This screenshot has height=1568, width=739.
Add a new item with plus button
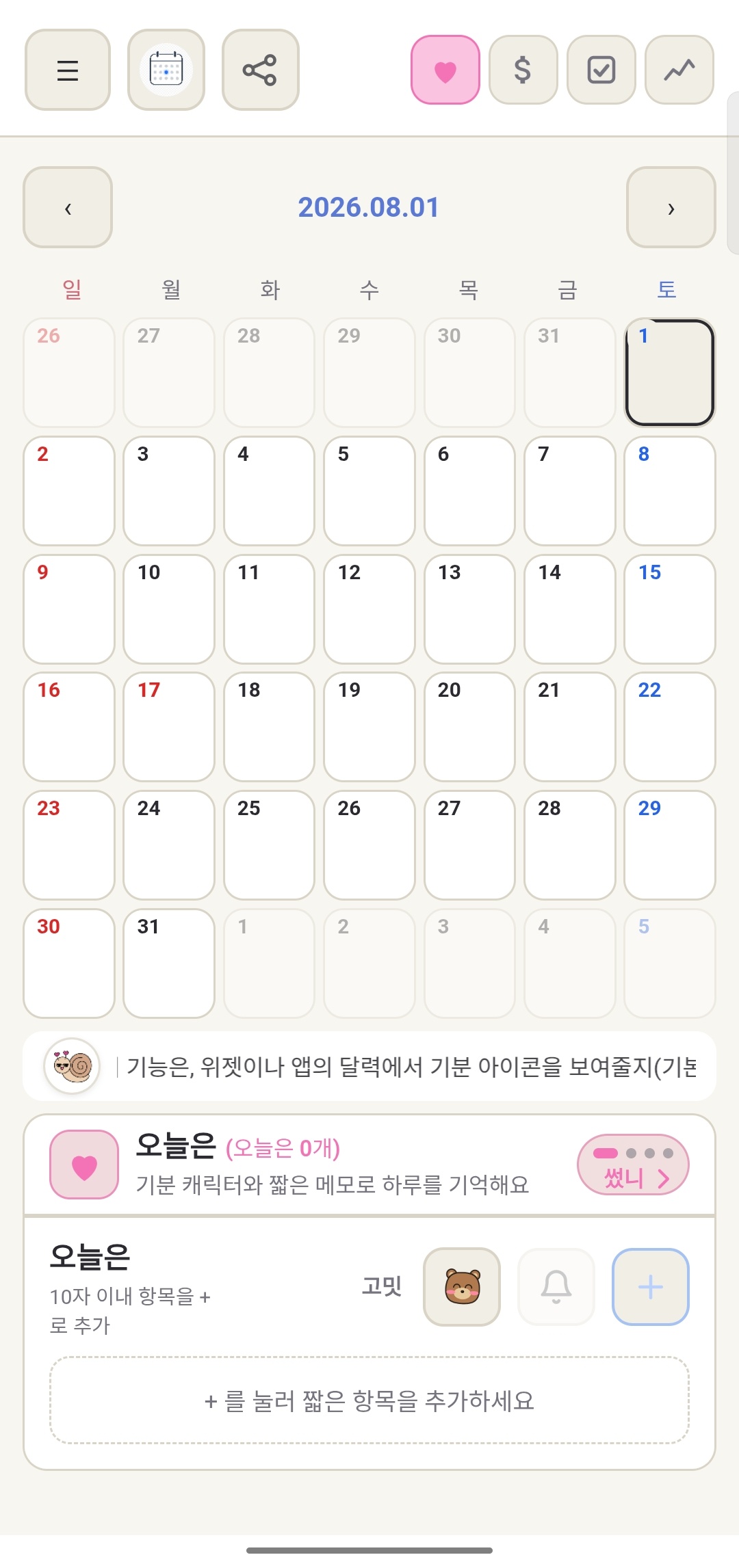coord(651,1287)
